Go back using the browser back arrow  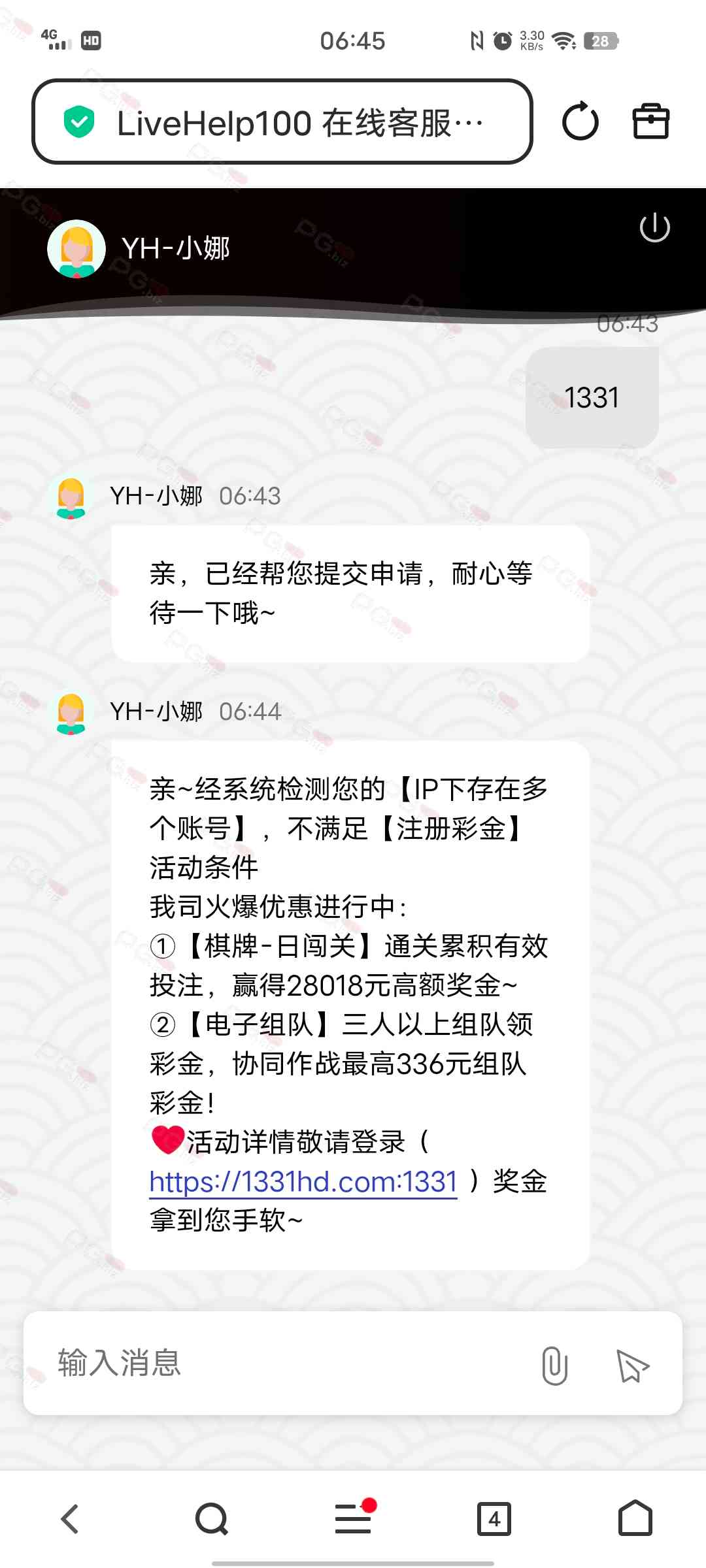(70, 1518)
